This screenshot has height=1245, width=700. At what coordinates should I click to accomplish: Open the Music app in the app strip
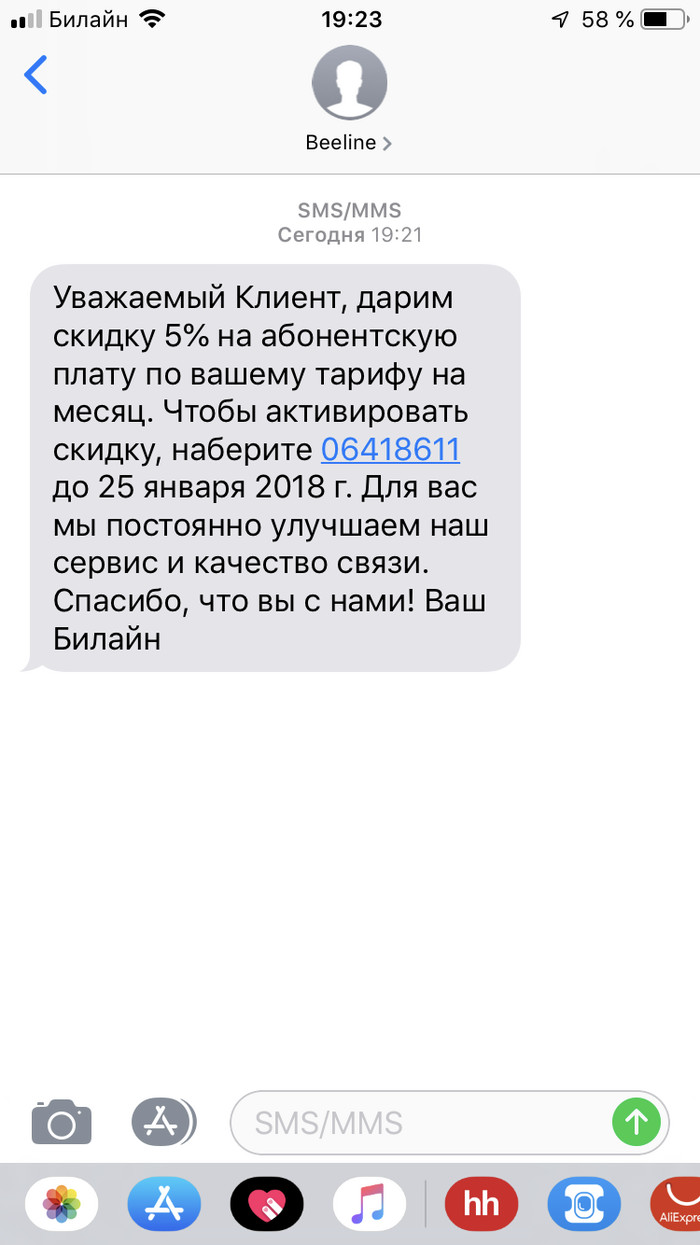[368, 1204]
